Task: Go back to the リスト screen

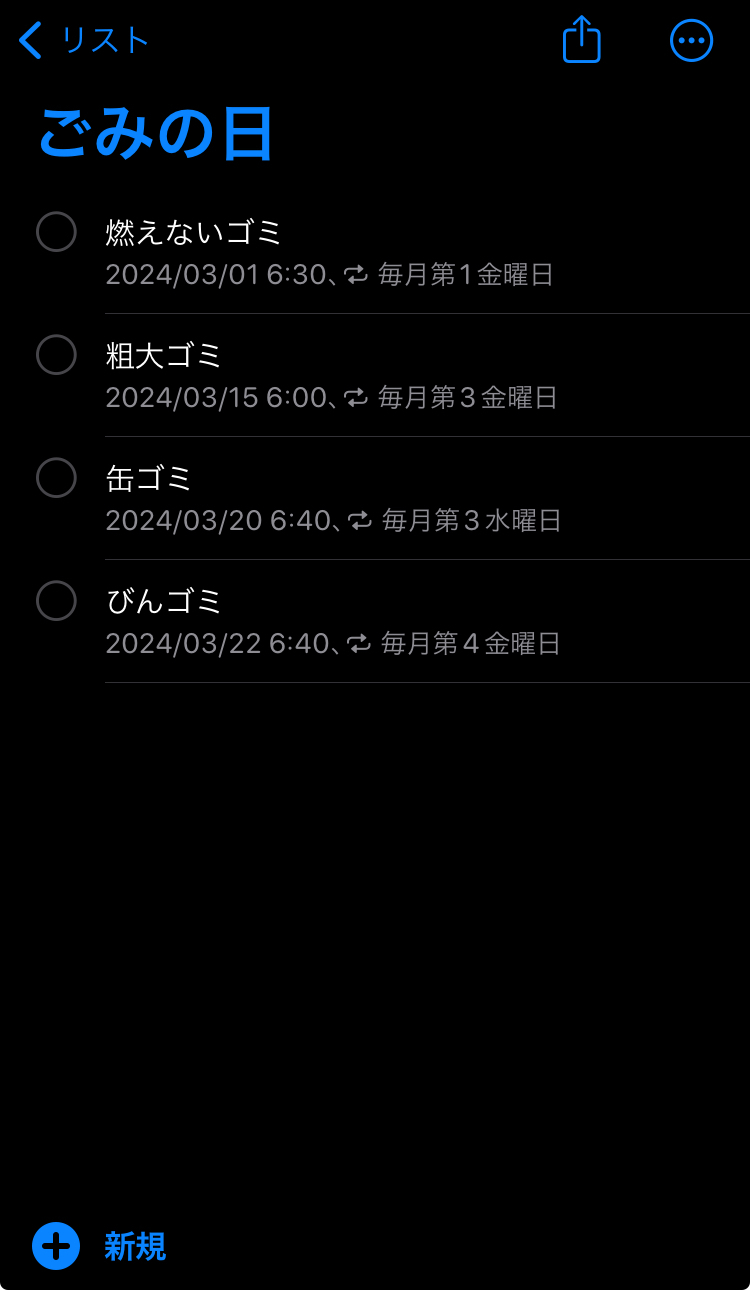Action: point(84,41)
